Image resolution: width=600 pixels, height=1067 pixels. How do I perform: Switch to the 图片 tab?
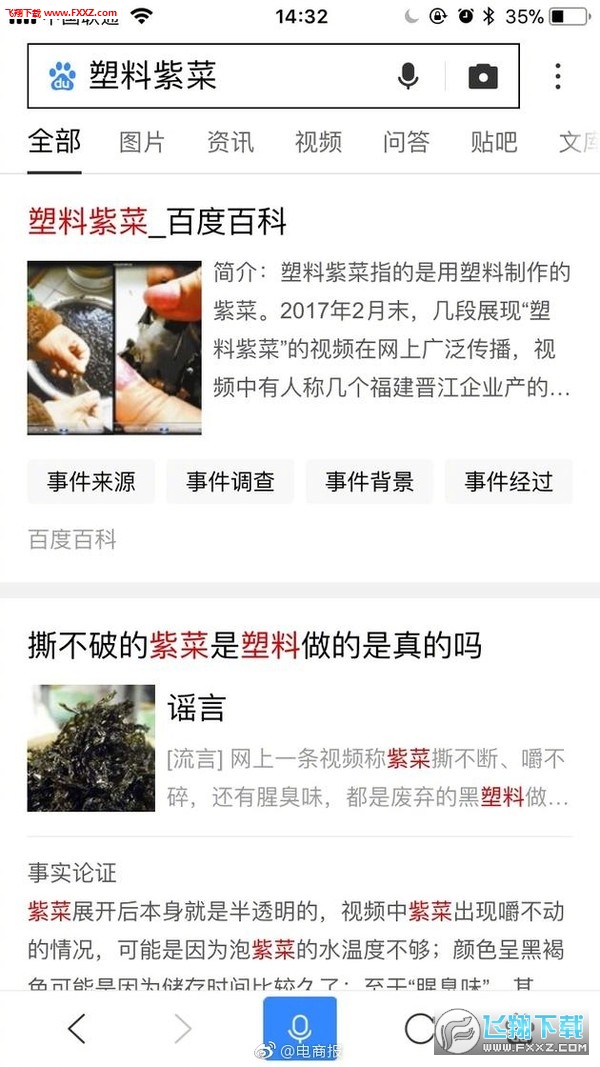(142, 142)
